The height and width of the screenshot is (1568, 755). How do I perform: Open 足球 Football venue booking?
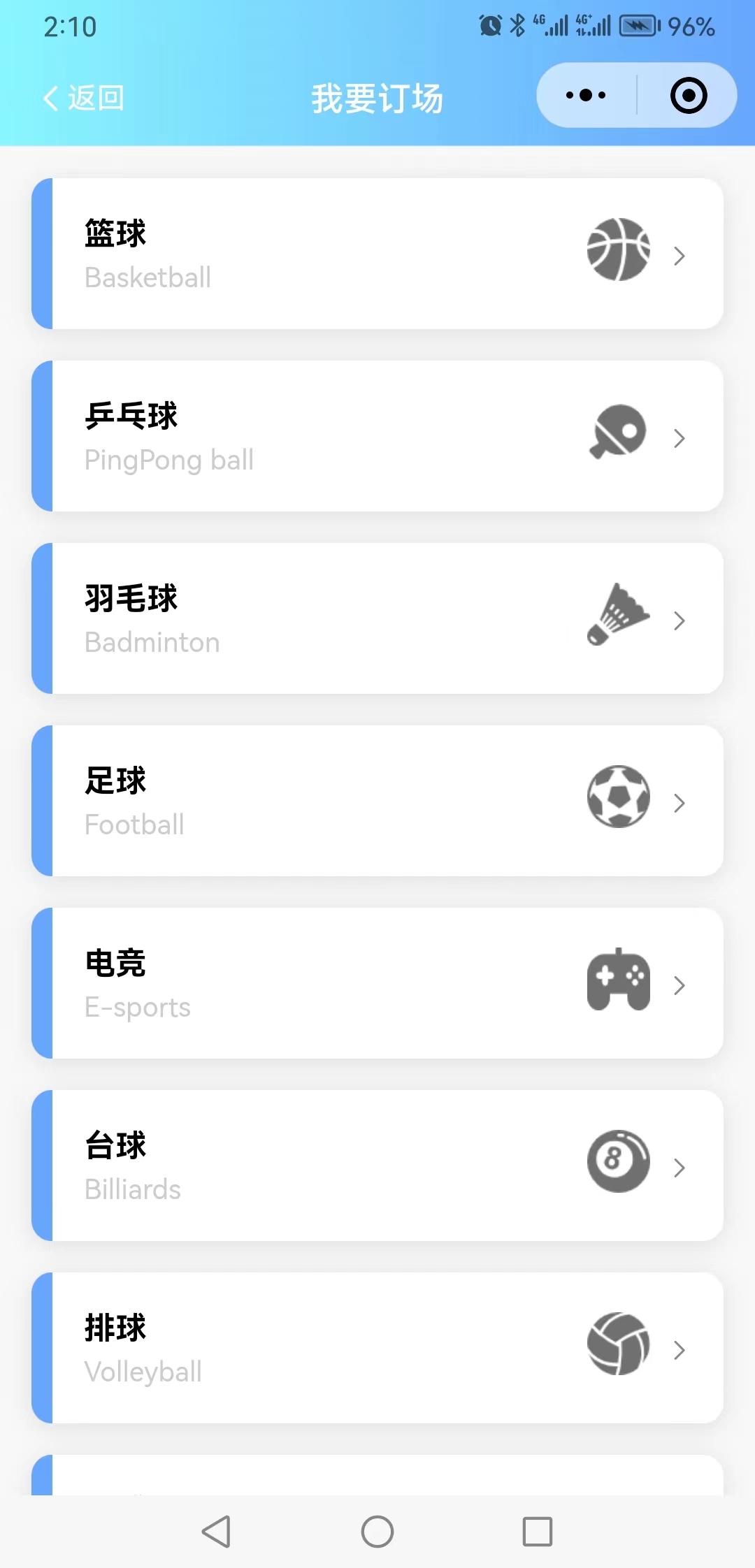point(377,801)
